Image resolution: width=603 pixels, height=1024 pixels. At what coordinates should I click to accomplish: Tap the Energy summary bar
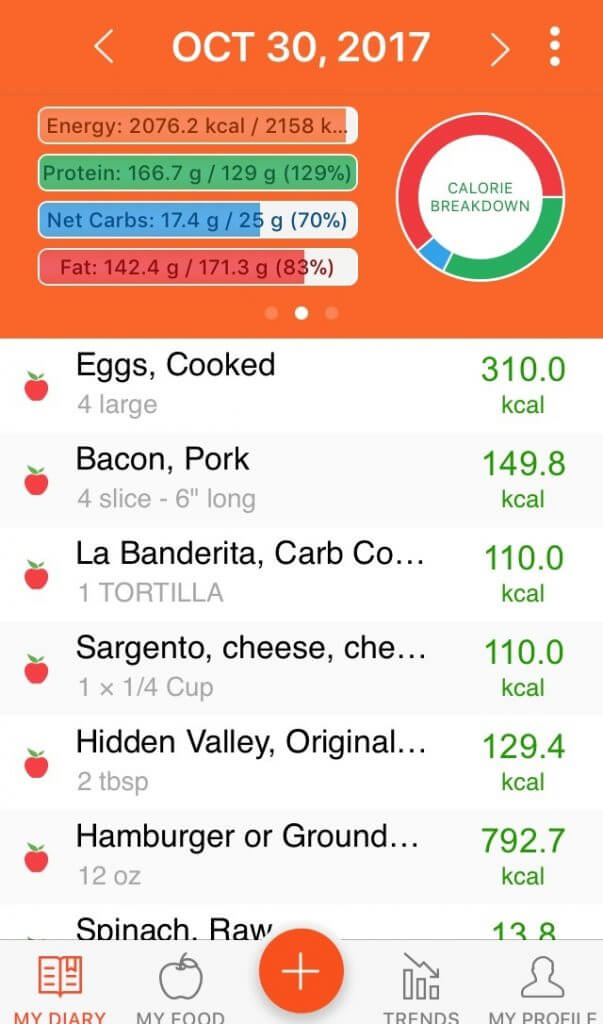pyautogui.click(x=198, y=125)
